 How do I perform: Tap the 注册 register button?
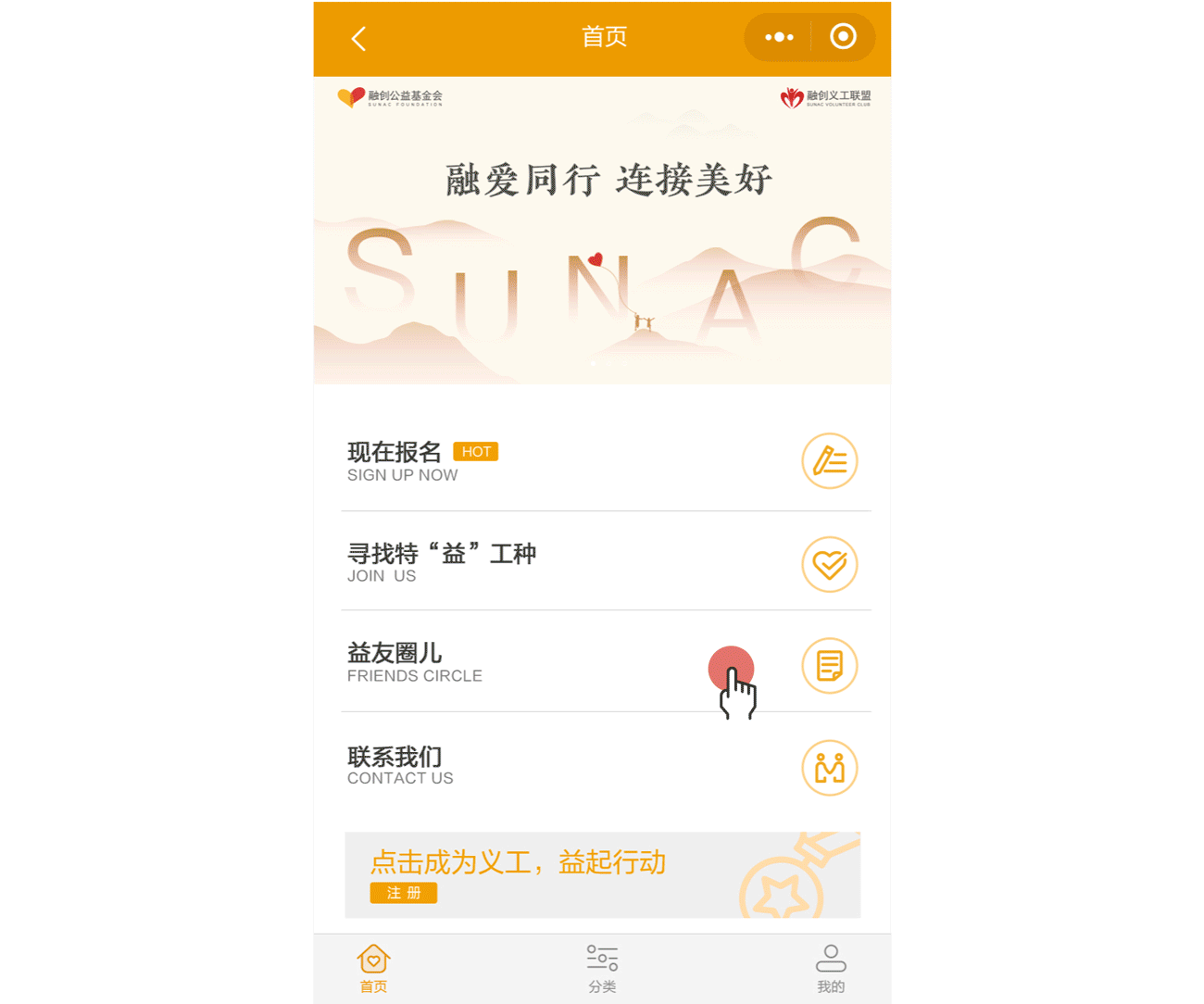pos(404,893)
